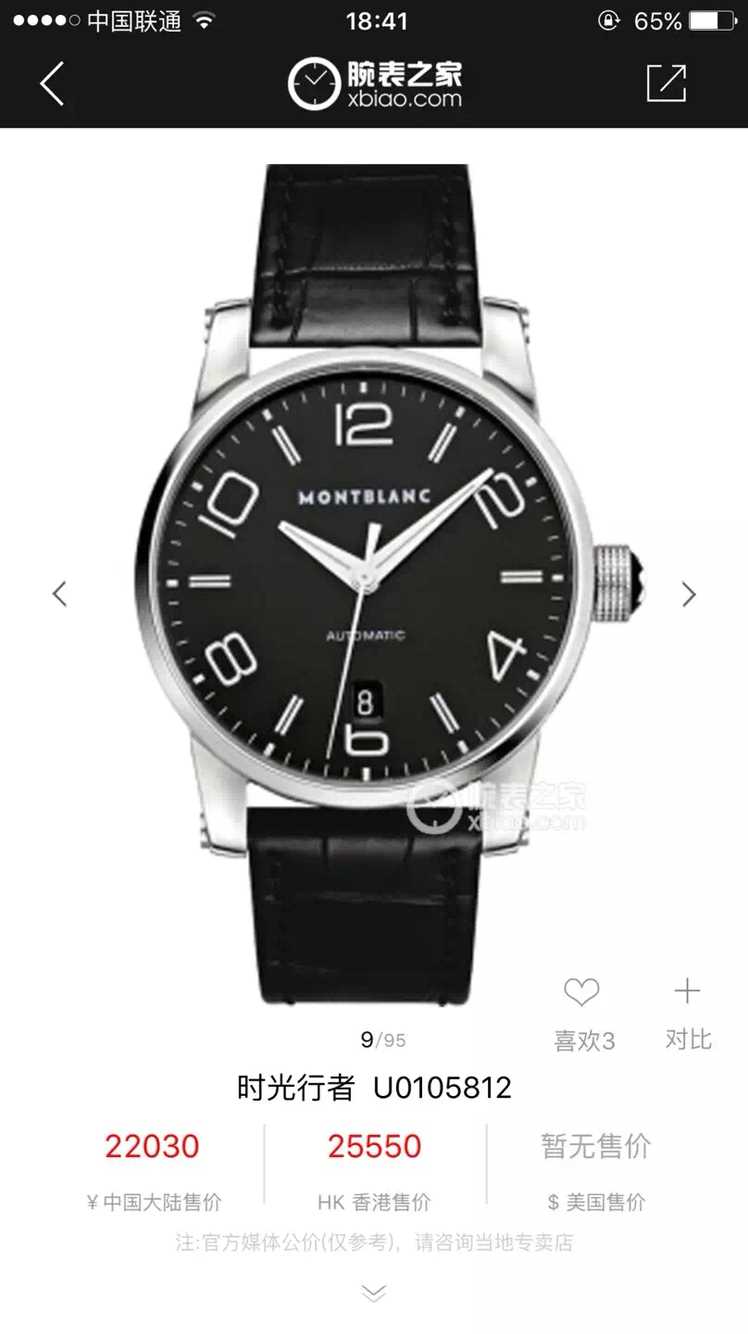Expand details with the bottom chevron
This screenshot has height=1334, width=748.
(374, 1294)
